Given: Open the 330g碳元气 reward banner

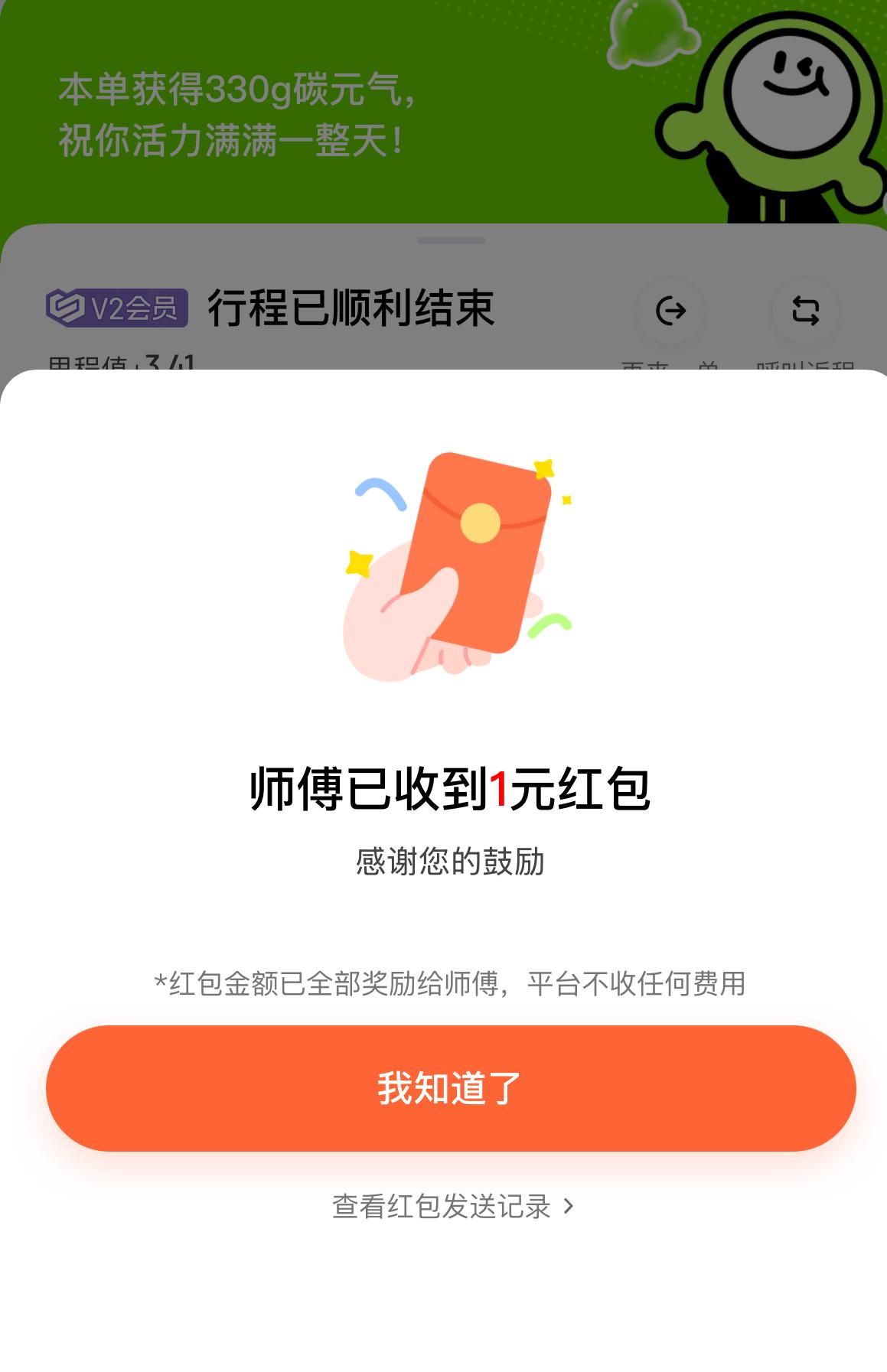Looking at the screenshot, I should [x=230, y=115].
